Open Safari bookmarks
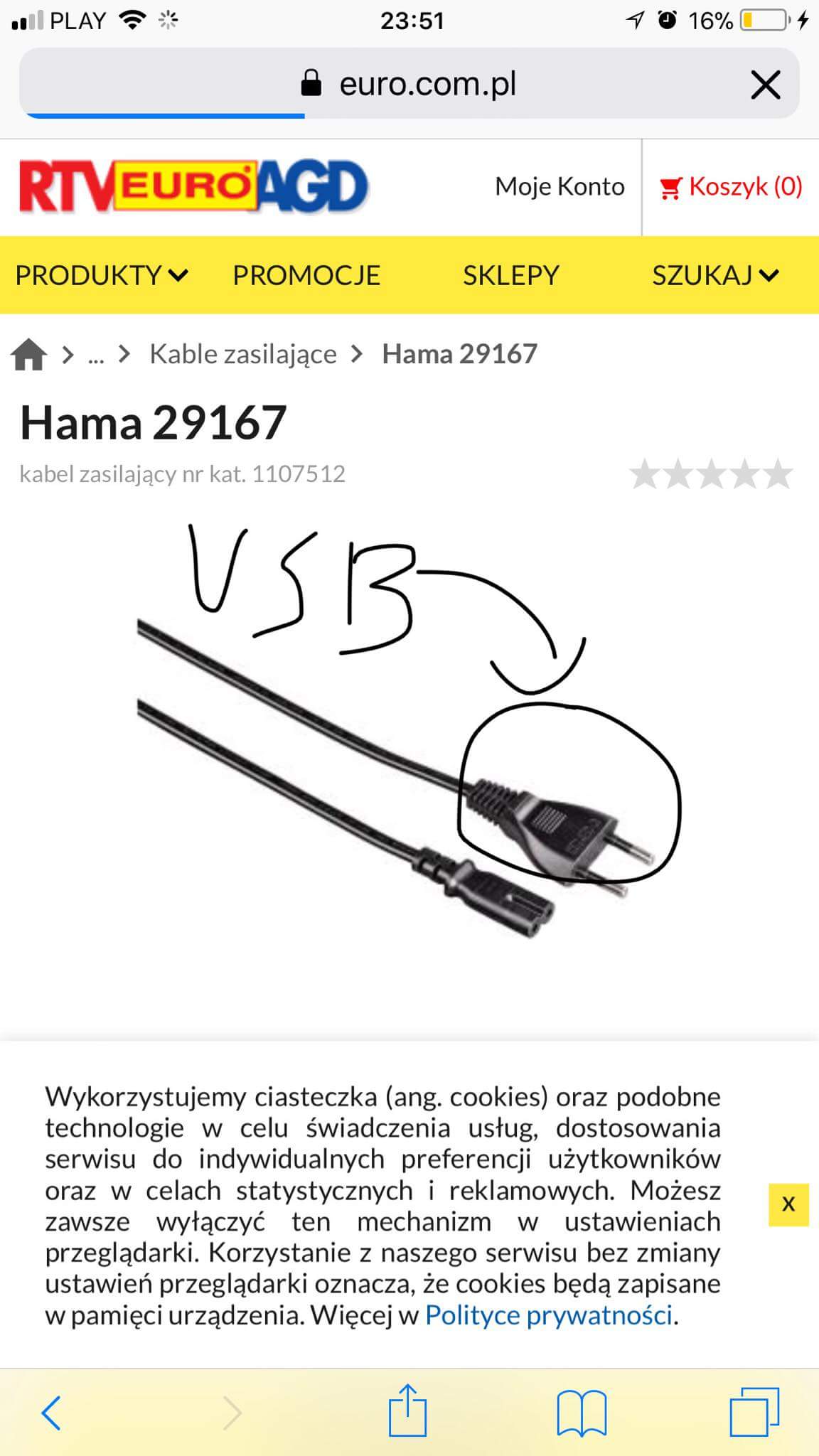Viewport: 819px width, 1456px height. click(582, 1413)
